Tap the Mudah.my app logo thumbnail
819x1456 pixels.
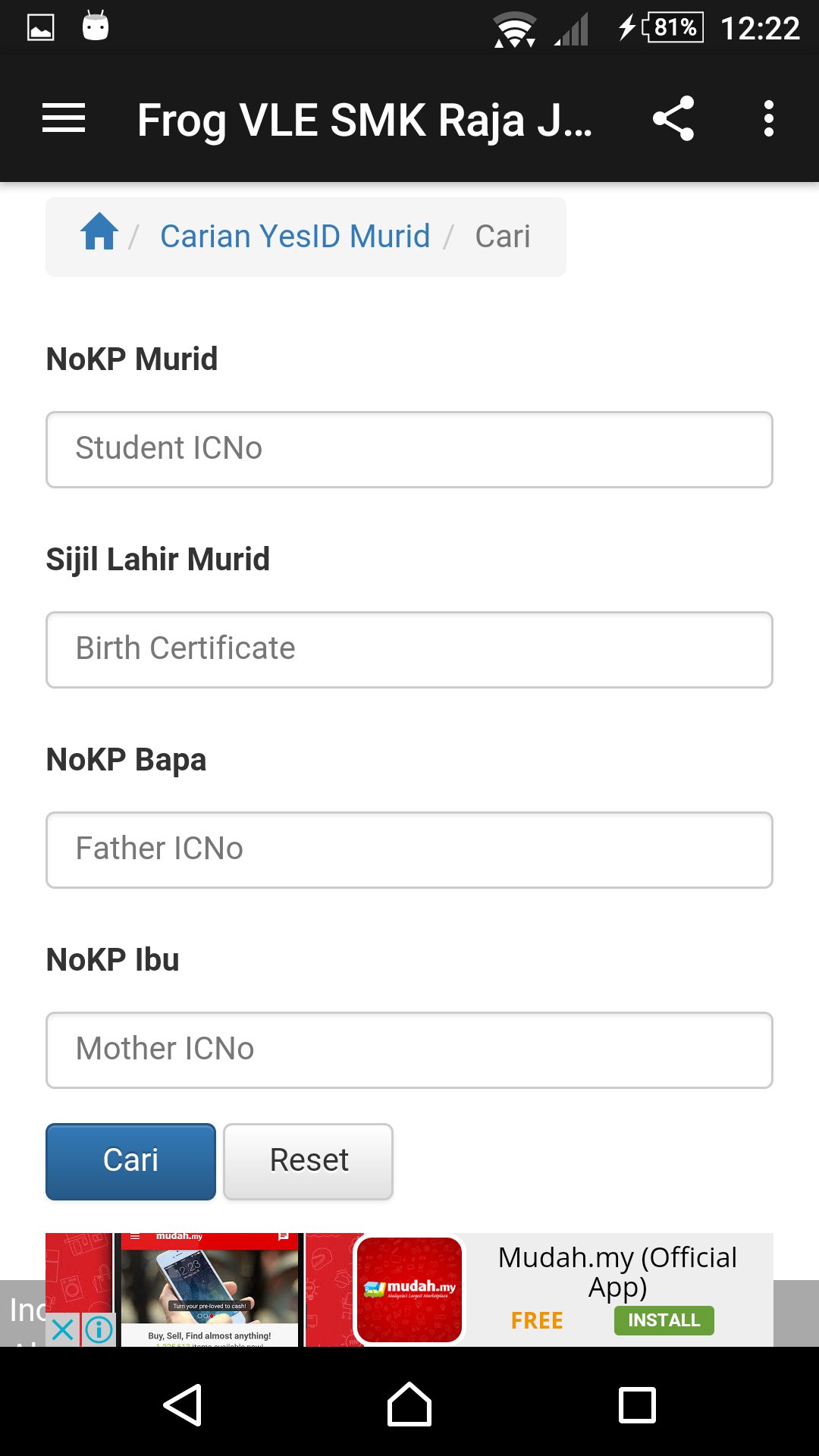tap(409, 1287)
